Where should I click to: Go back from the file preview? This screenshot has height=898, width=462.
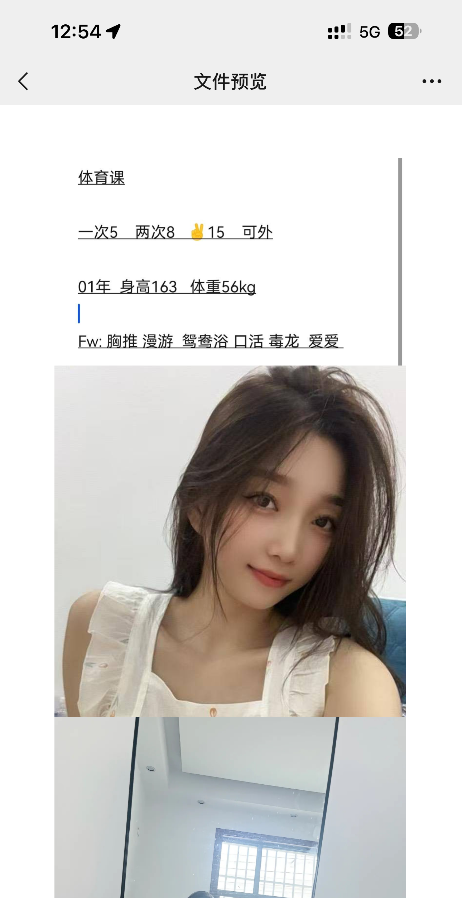click(x=23, y=81)
